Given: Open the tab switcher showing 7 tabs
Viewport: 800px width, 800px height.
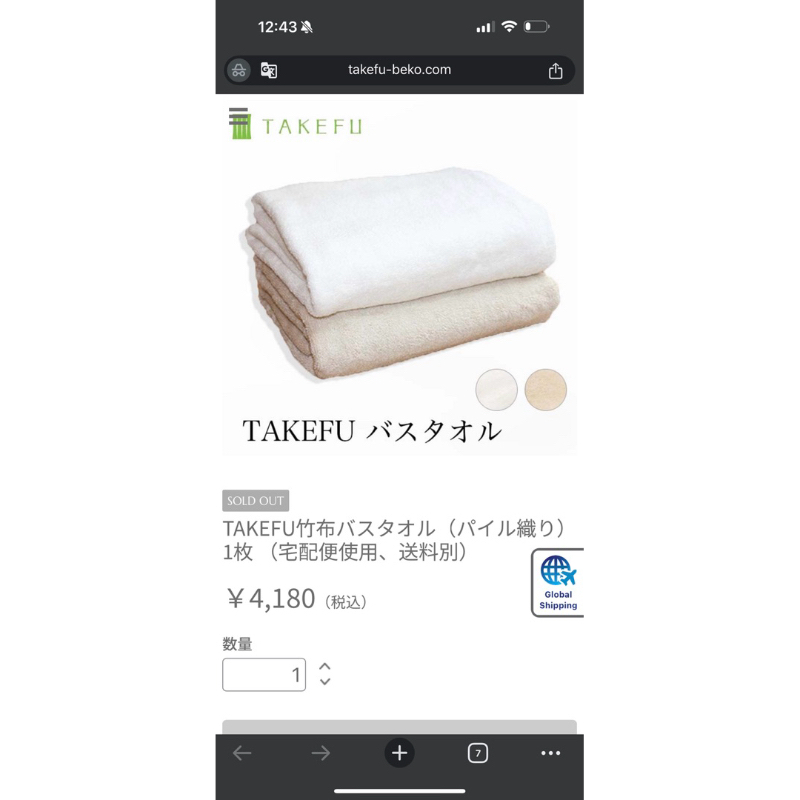Looking at the screenshot, I should 478,754.
